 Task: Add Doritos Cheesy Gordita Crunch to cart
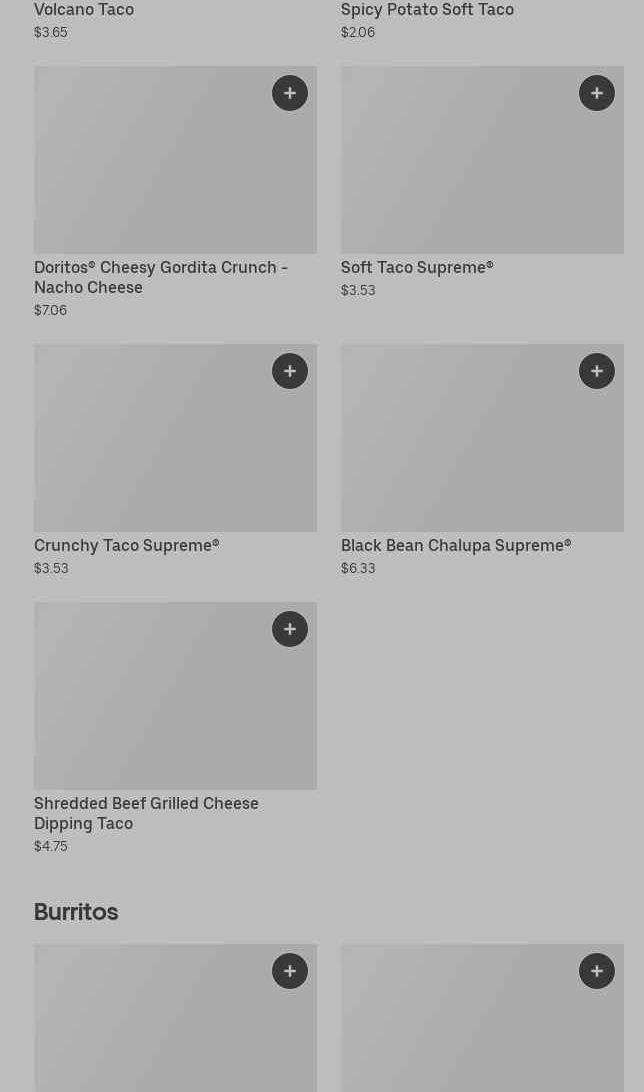[290, 93]
